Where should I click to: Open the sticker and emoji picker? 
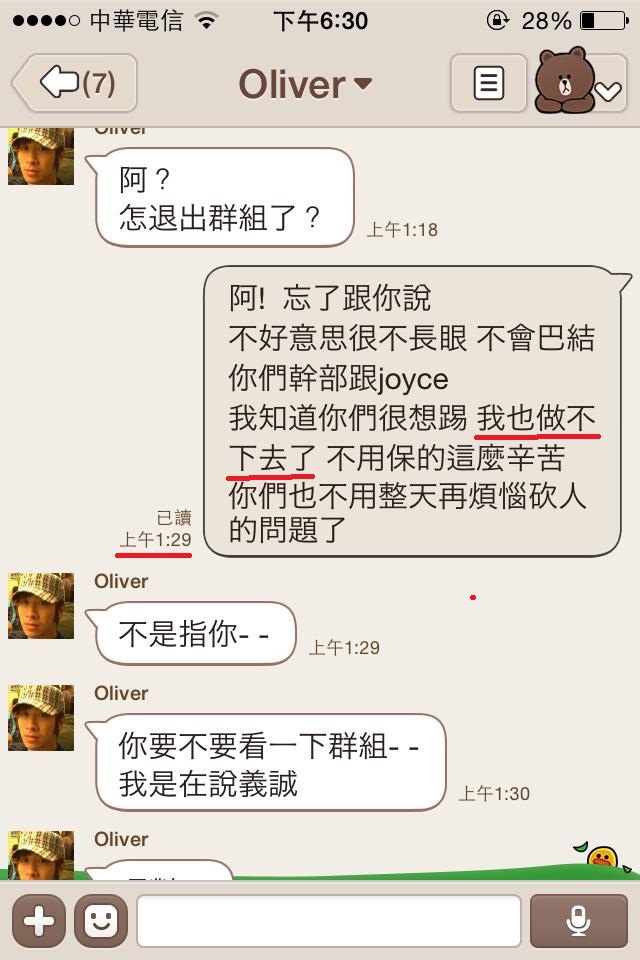tap(100, 920)
